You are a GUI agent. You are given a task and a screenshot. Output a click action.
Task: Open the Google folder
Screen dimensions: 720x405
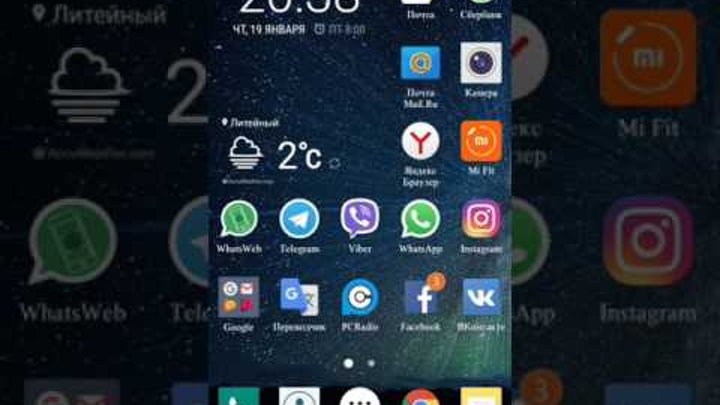point(239,297)
